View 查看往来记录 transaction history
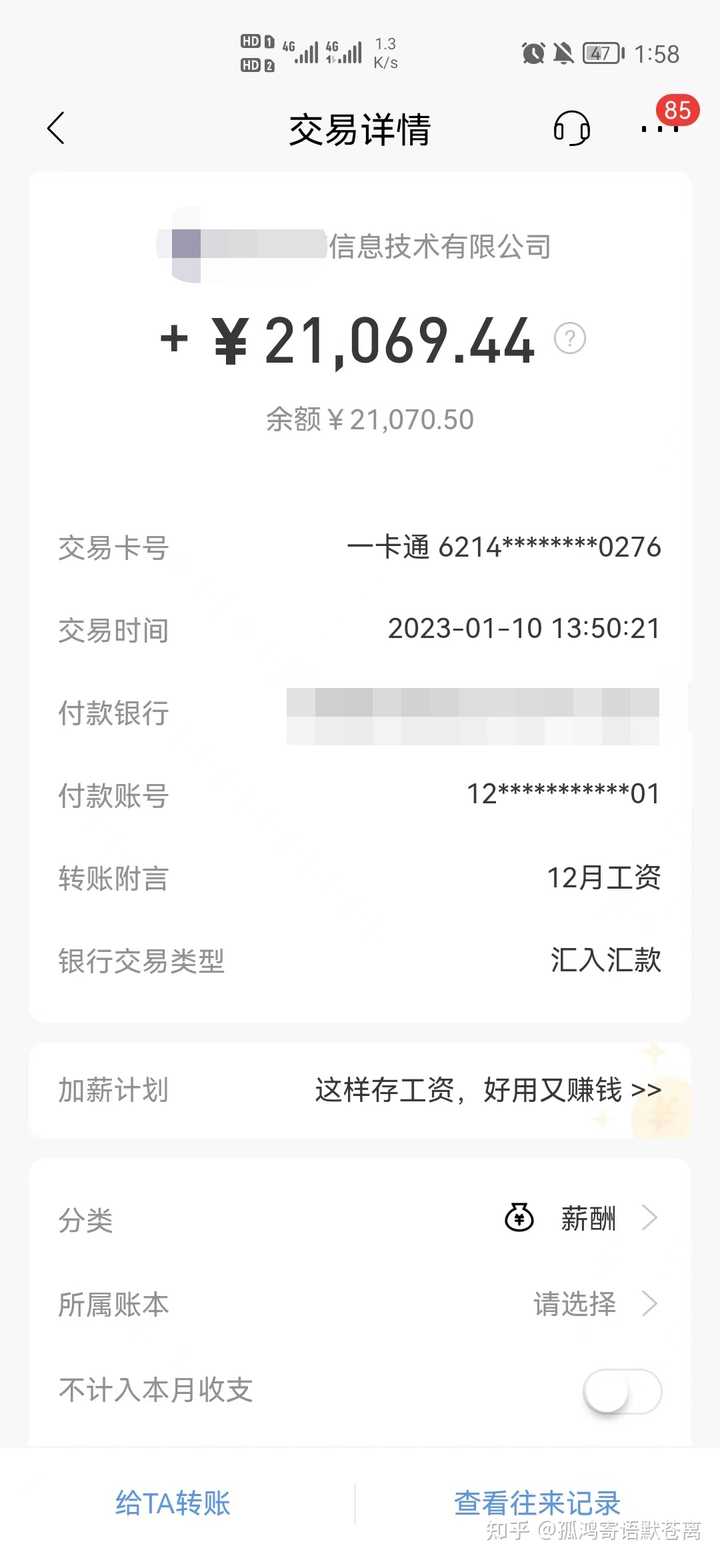Screen dimensions: 720x1560 pyautogui.click(x=538, y=1503)
